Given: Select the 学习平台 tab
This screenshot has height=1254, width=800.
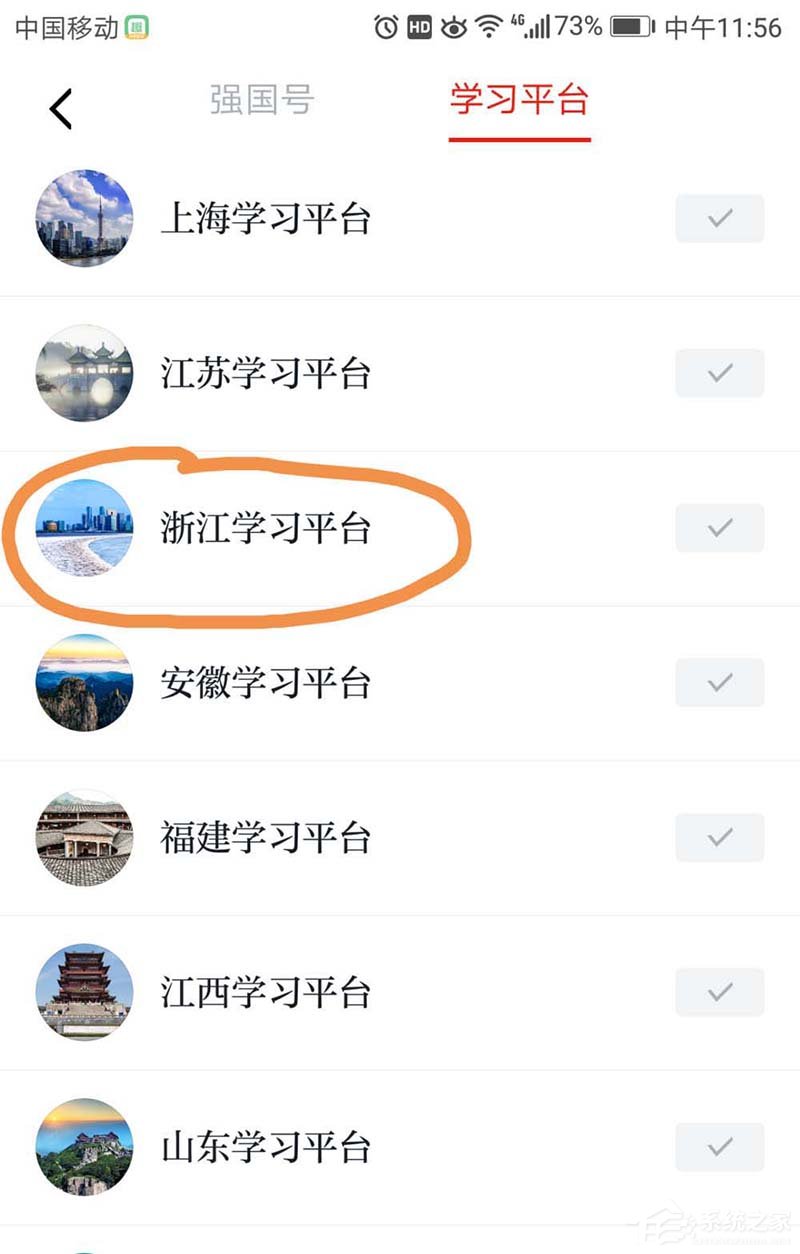Looking at the screenshot, I should coord(519,99).
